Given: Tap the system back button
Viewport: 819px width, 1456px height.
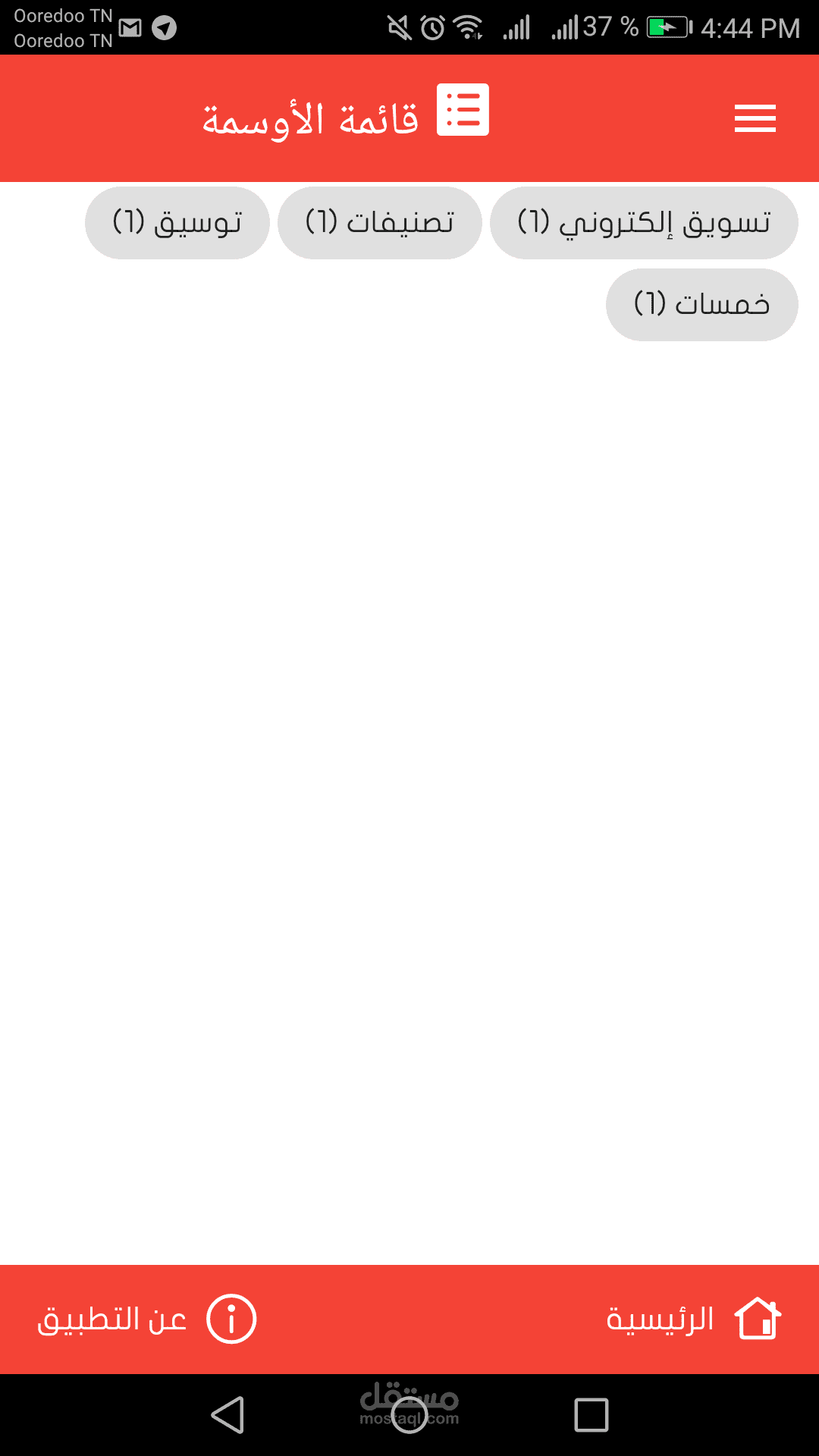Looking at the screenshot, I should pyautogui.click(x=227, y=1415).
